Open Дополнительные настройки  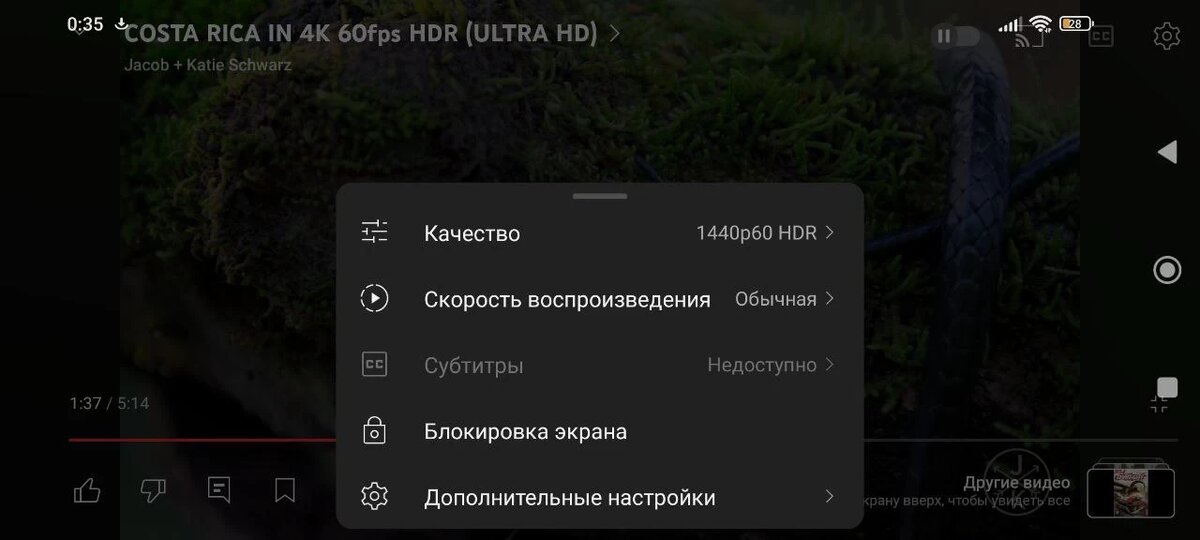(598, 497)
